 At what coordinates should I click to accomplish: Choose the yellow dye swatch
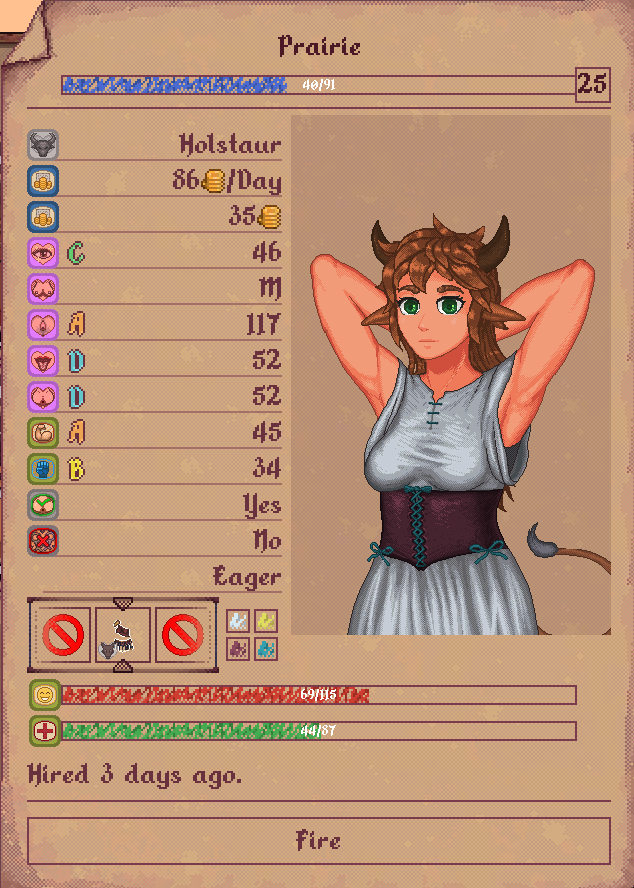265,621
